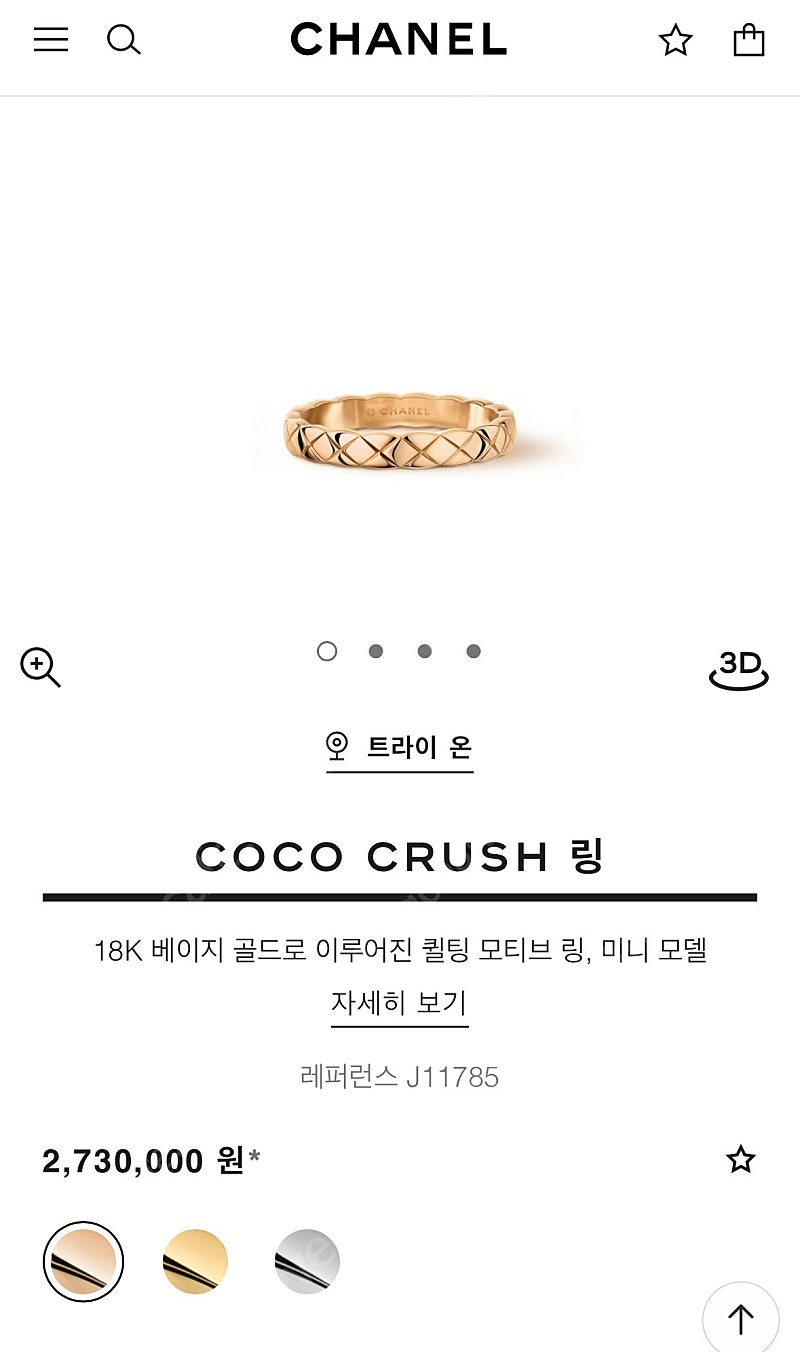Image resolution: width=800 pixels, height=1352 pixels.
Task: Tap the 트라이 온 link
Action: (x=399, y=748)
